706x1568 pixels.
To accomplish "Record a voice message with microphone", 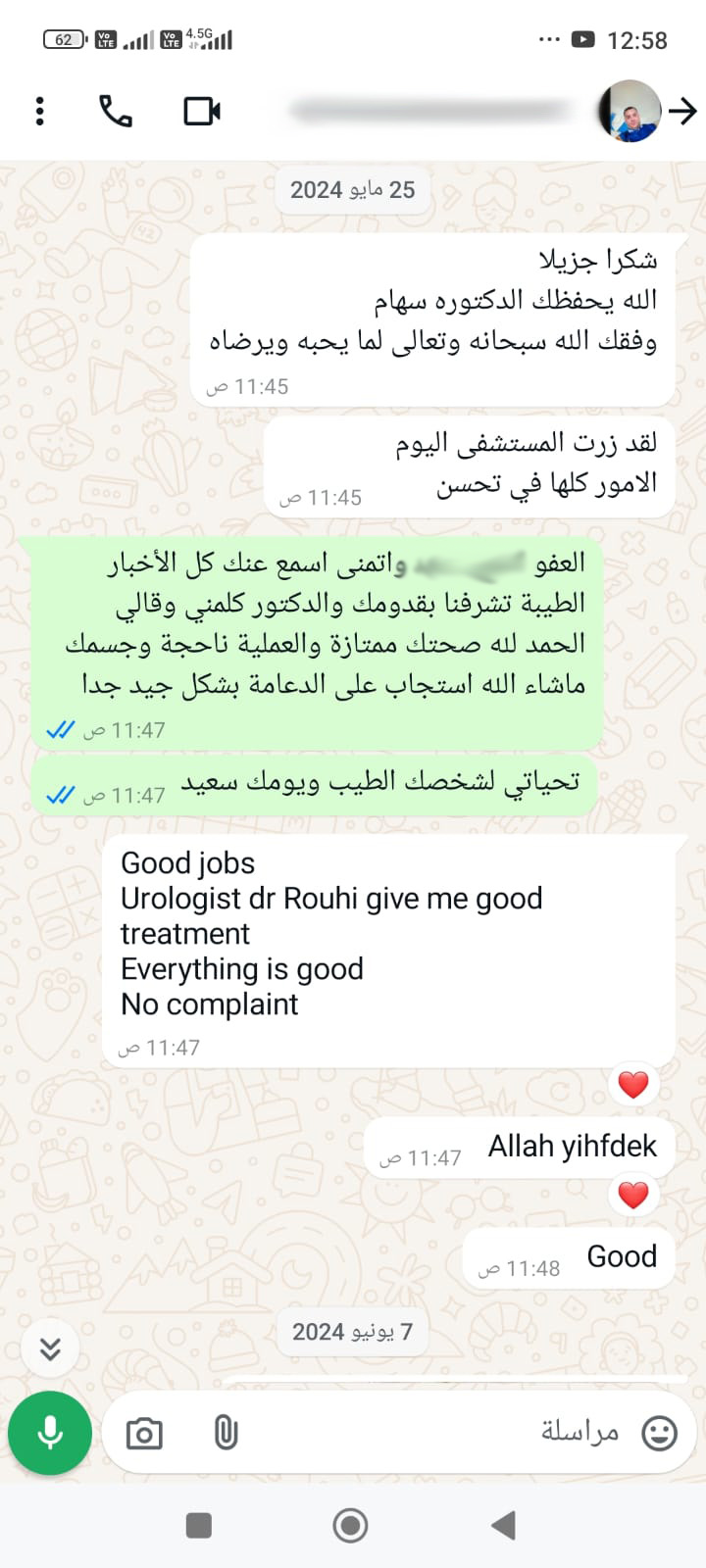I will point(50,1433).
